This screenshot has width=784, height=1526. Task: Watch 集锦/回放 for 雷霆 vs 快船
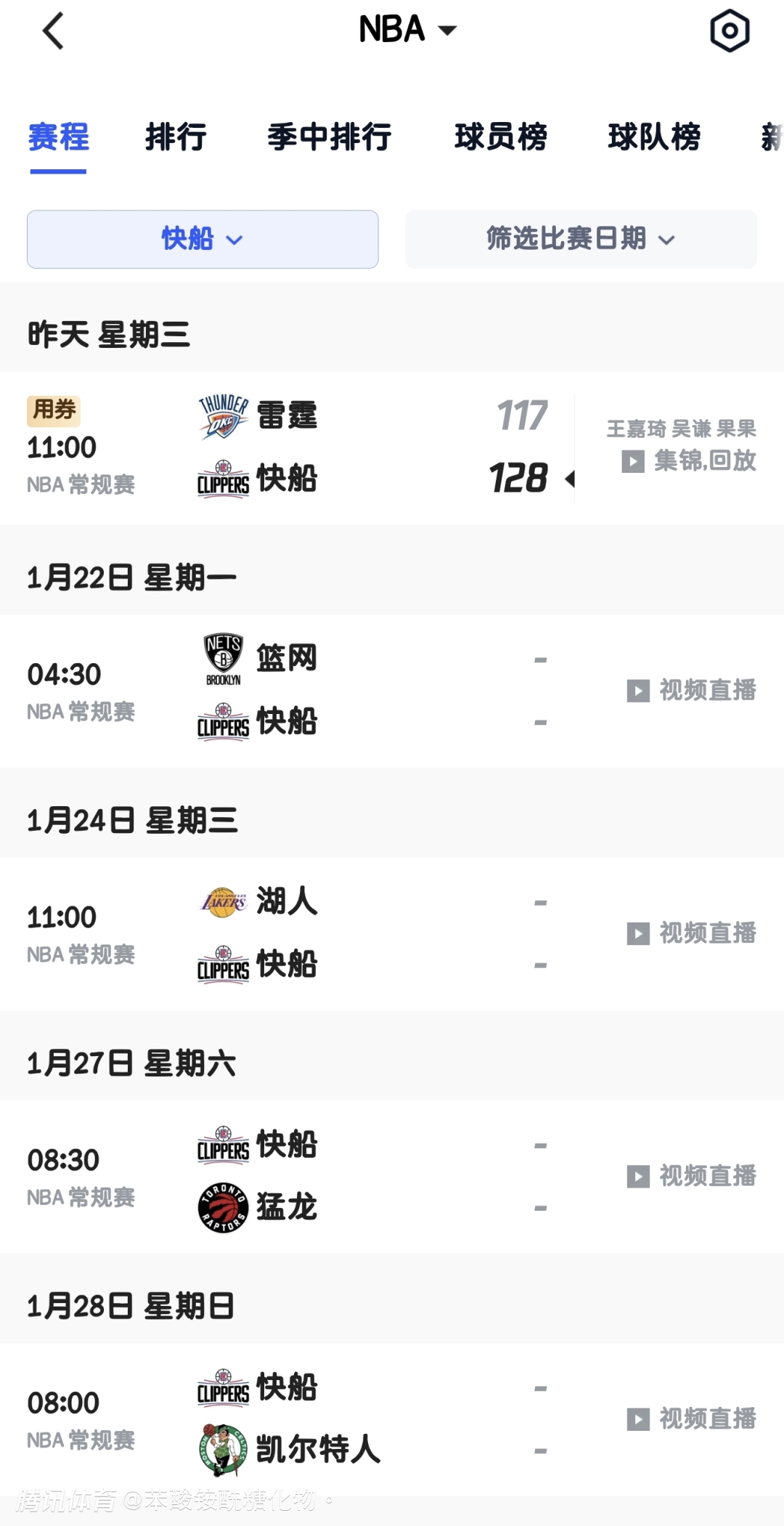689,460
